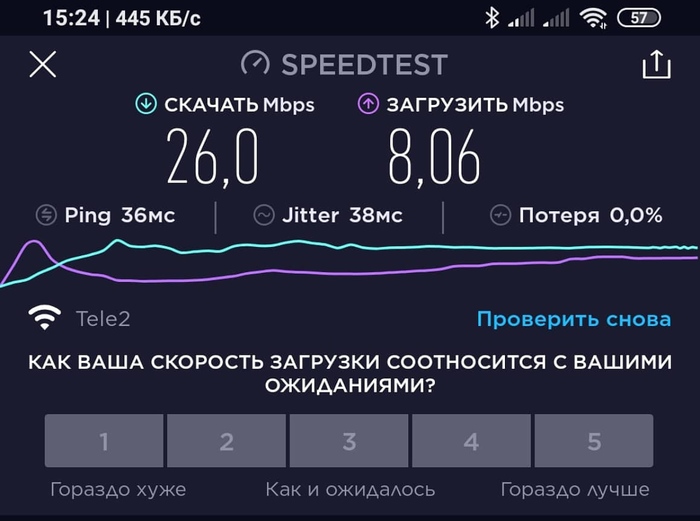The width and height of the screenshot is (700, 521).
Task: Tap Проверить снова to retest
Action: coord(573,319)
